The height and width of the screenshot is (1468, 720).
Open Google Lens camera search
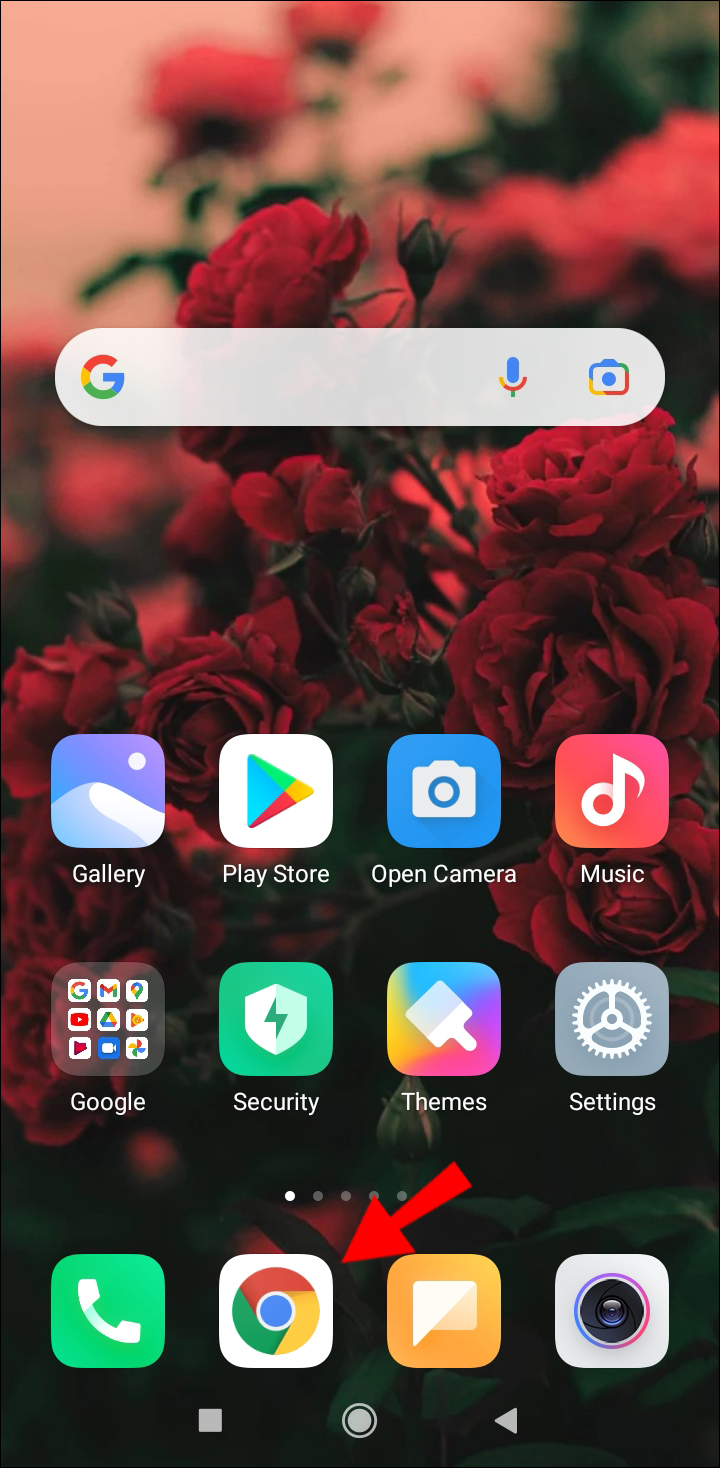coord(608,378)
